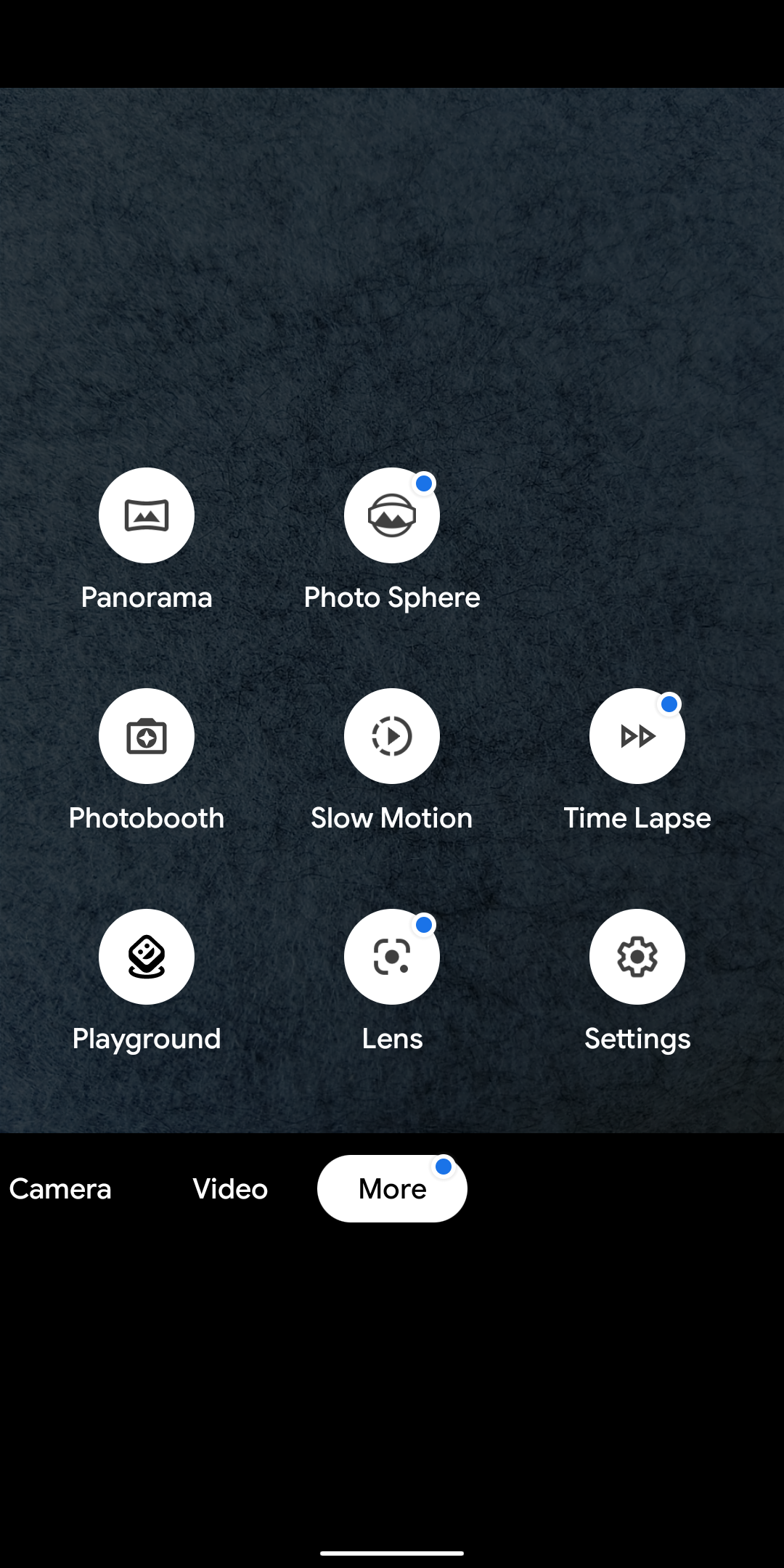This screenshot has width=784, height=1568.
Task: Switch to the Video tab
Action: pyautogui.click(x=230, y=1189)
